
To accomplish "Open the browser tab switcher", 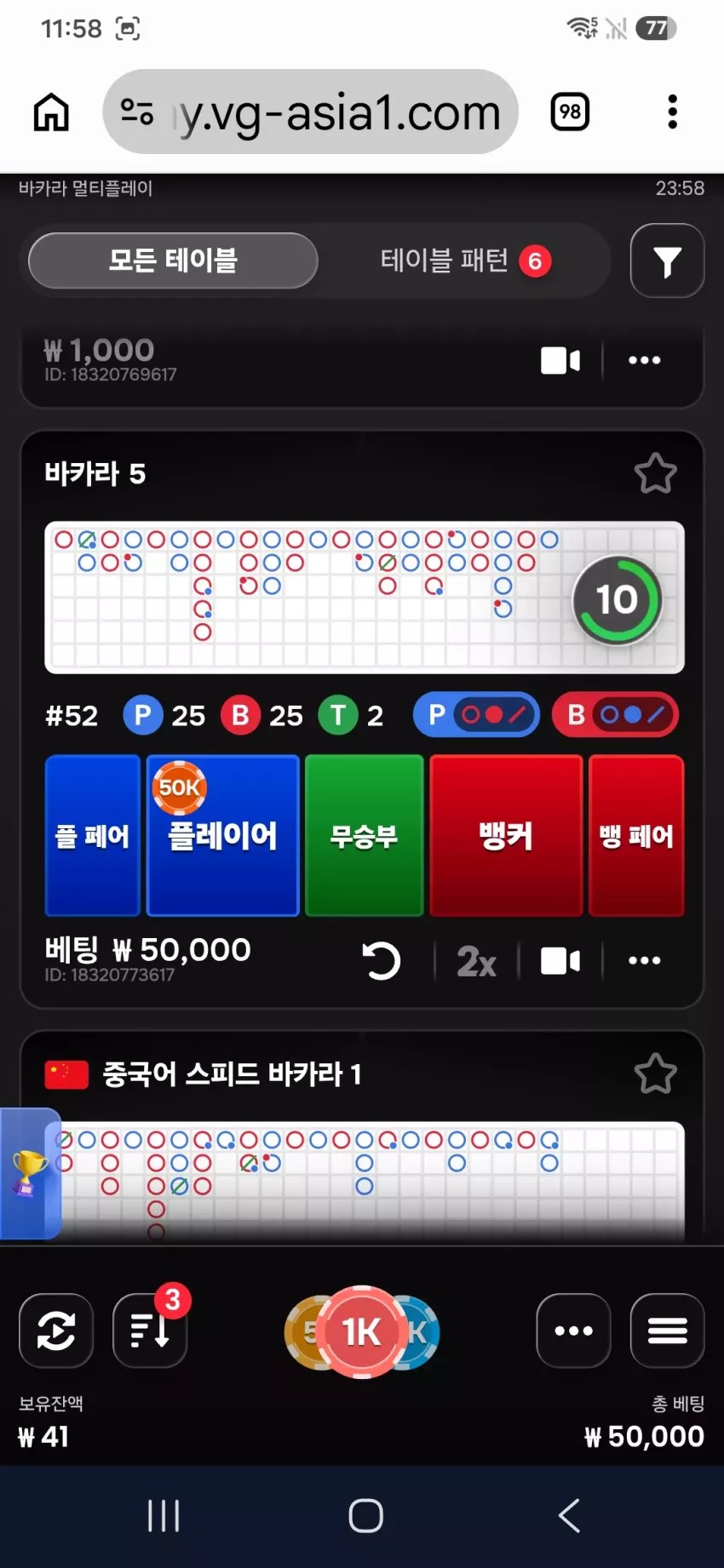I will tap(570, 112).
